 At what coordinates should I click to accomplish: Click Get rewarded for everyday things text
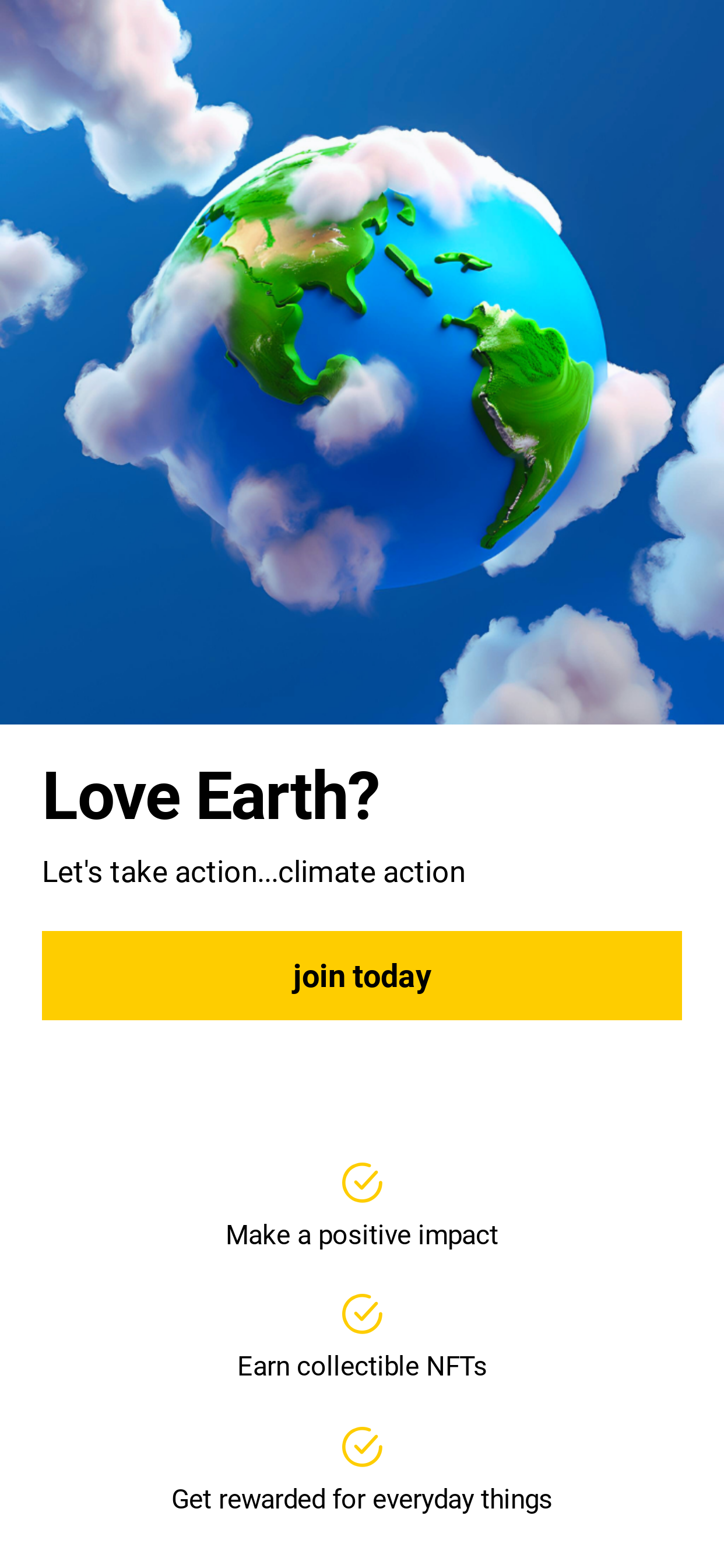(362, 1500)
